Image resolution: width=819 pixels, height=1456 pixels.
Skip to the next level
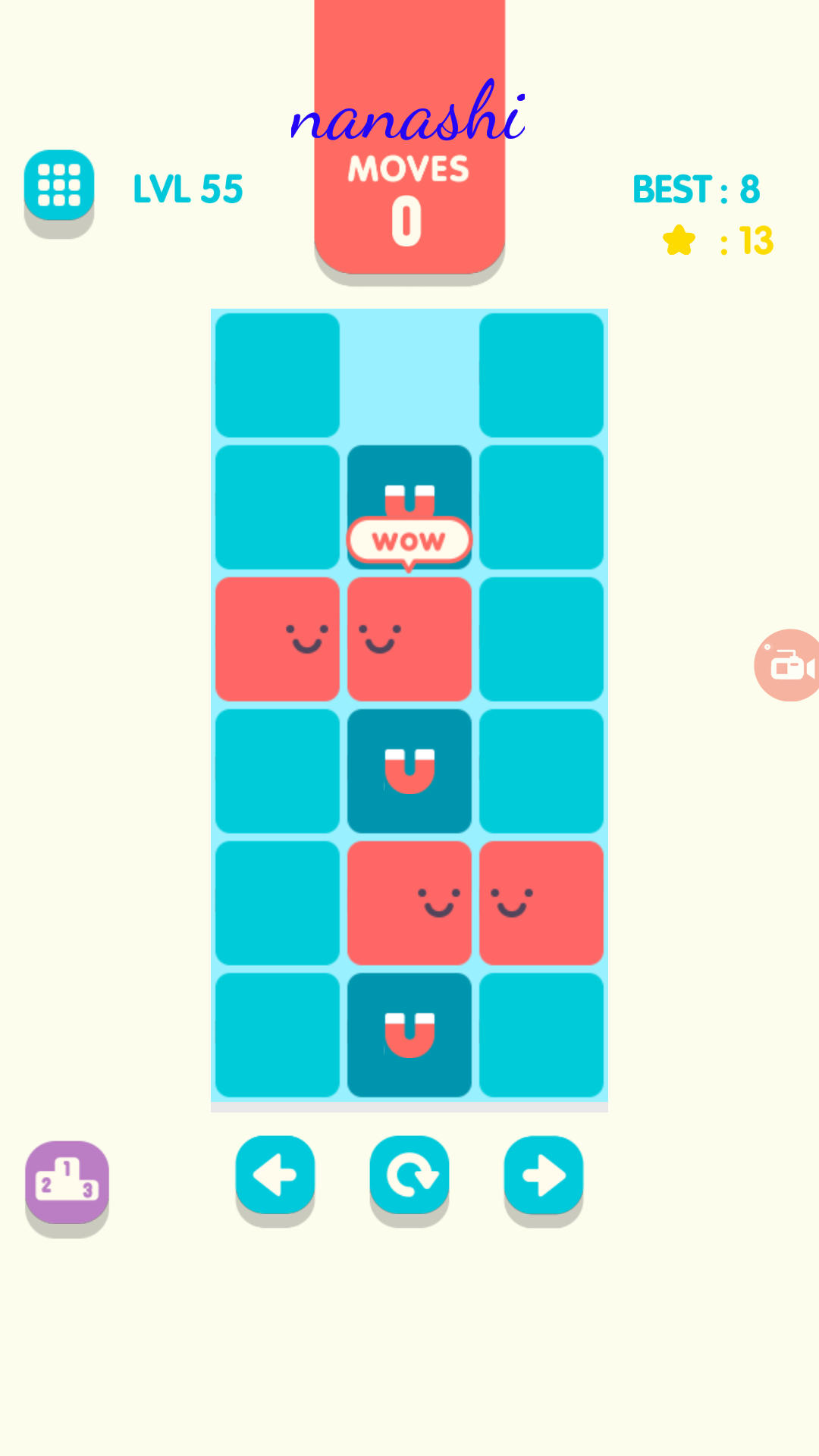coord(543,1175)
